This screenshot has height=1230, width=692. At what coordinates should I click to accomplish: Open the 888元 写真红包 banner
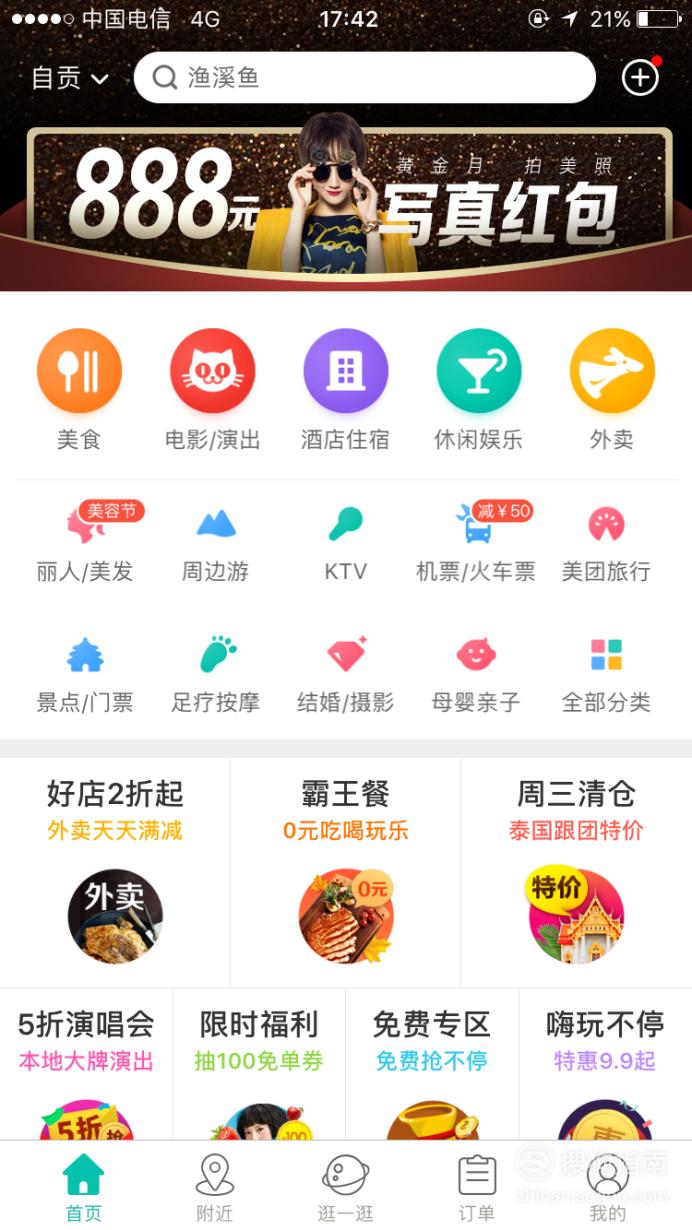point(346,198)
